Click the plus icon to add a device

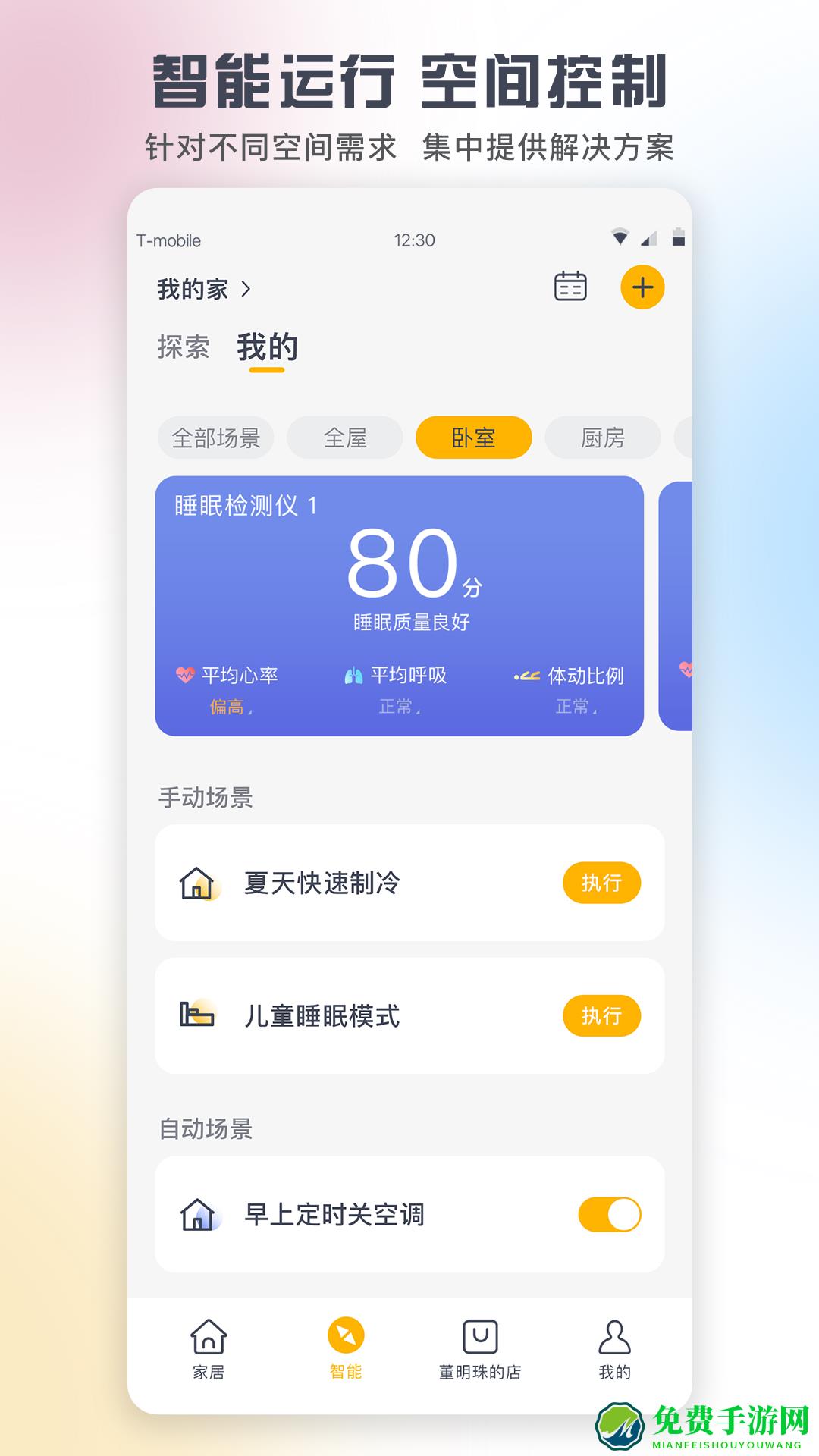643,288
